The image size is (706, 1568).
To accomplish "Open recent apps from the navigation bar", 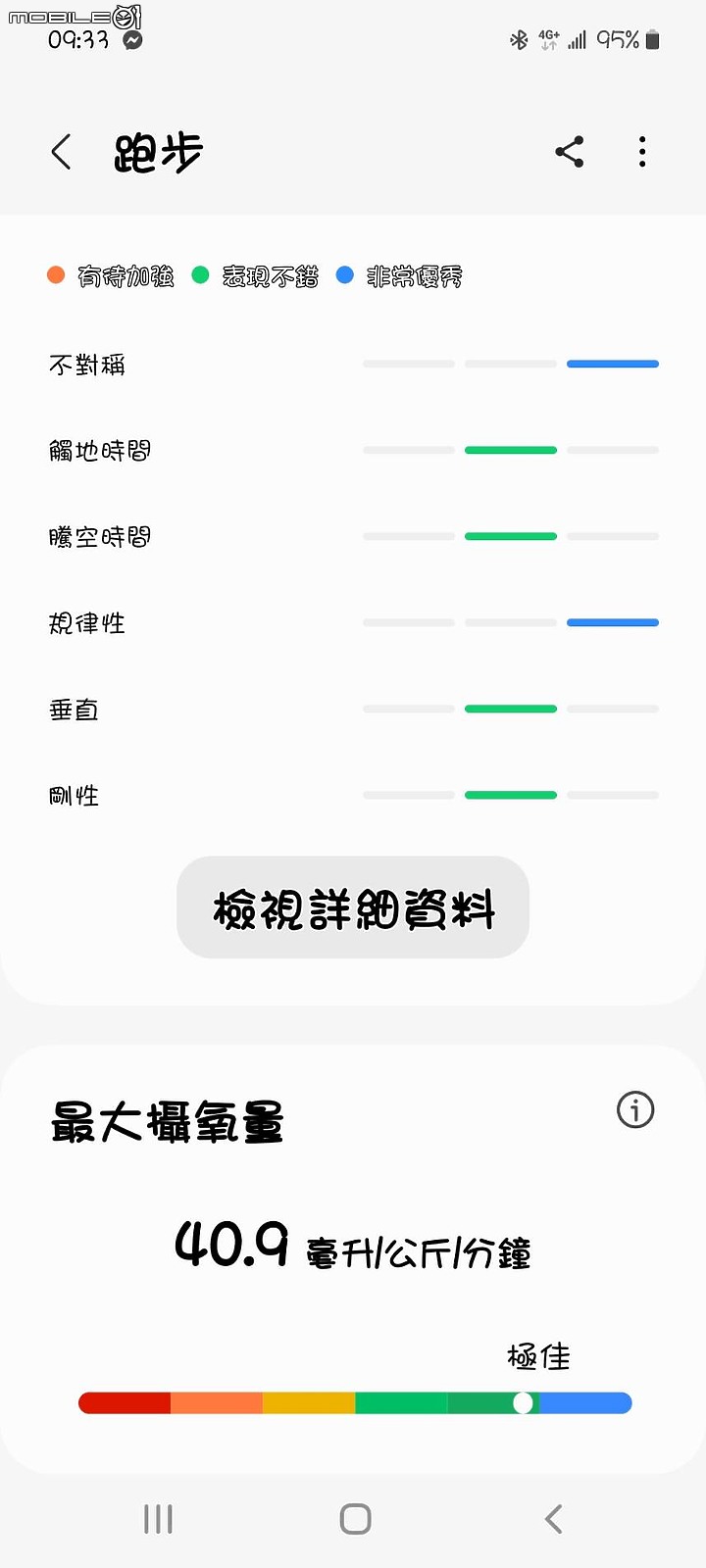I will [x=158, y=1519].
